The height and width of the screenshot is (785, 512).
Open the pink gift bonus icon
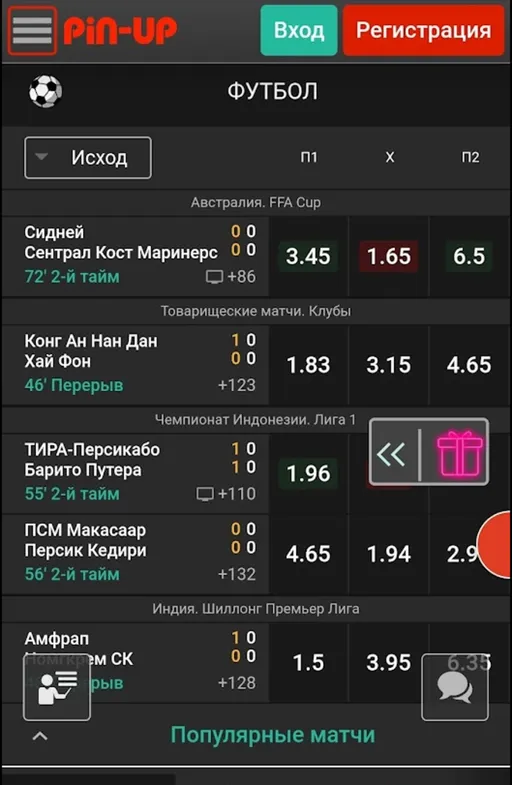point(459,454)
